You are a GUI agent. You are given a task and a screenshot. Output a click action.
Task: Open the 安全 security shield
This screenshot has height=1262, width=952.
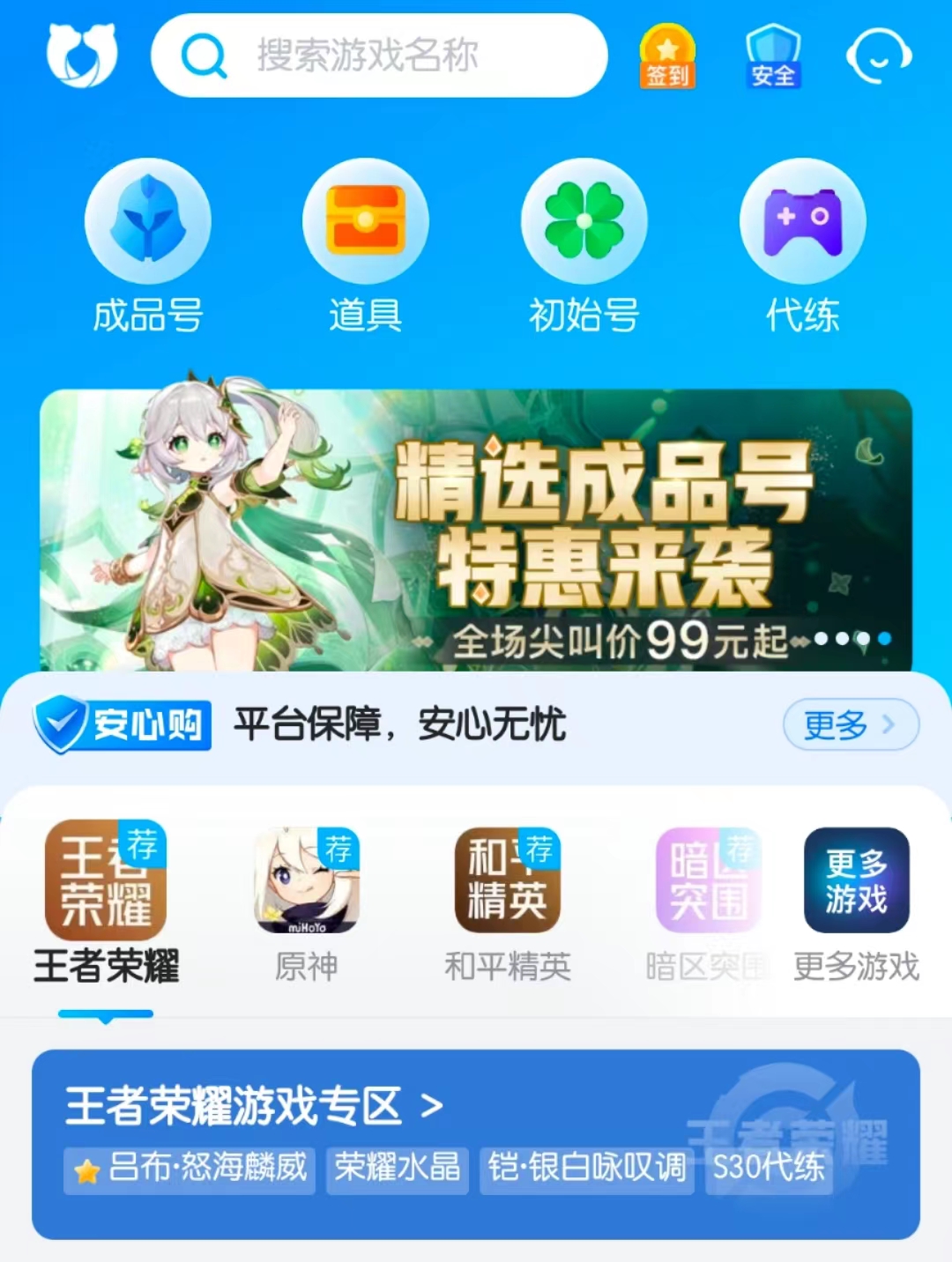773,56
